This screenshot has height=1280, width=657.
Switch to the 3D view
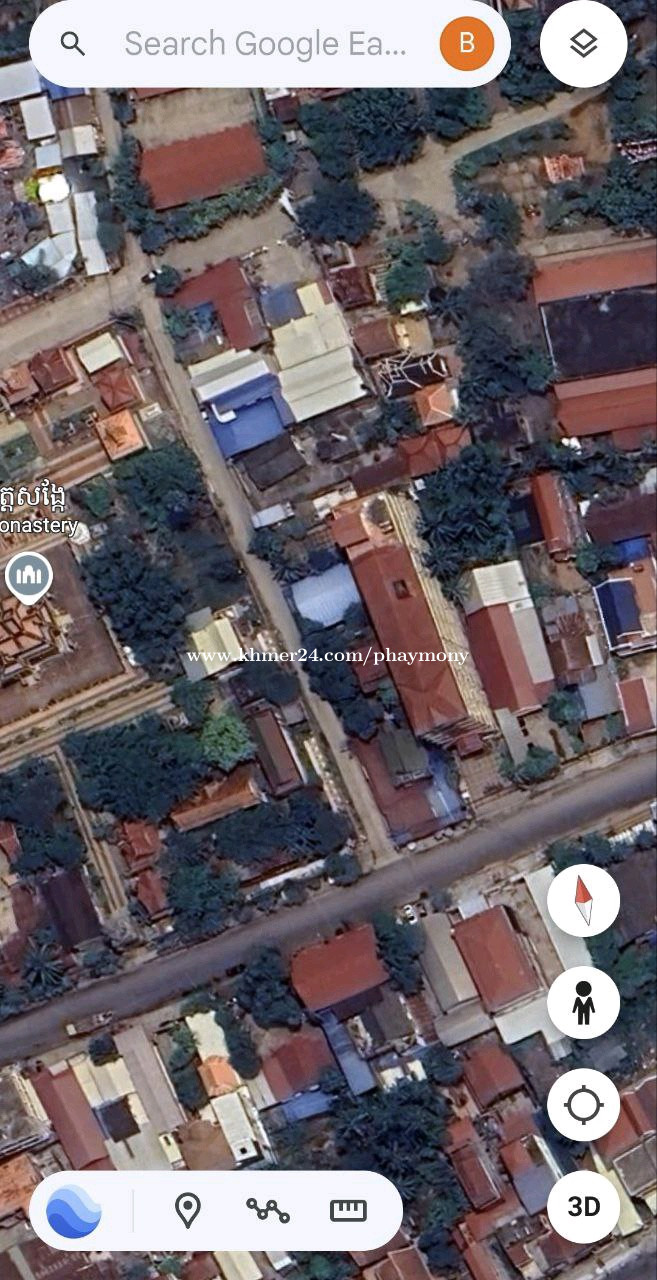583,1207
